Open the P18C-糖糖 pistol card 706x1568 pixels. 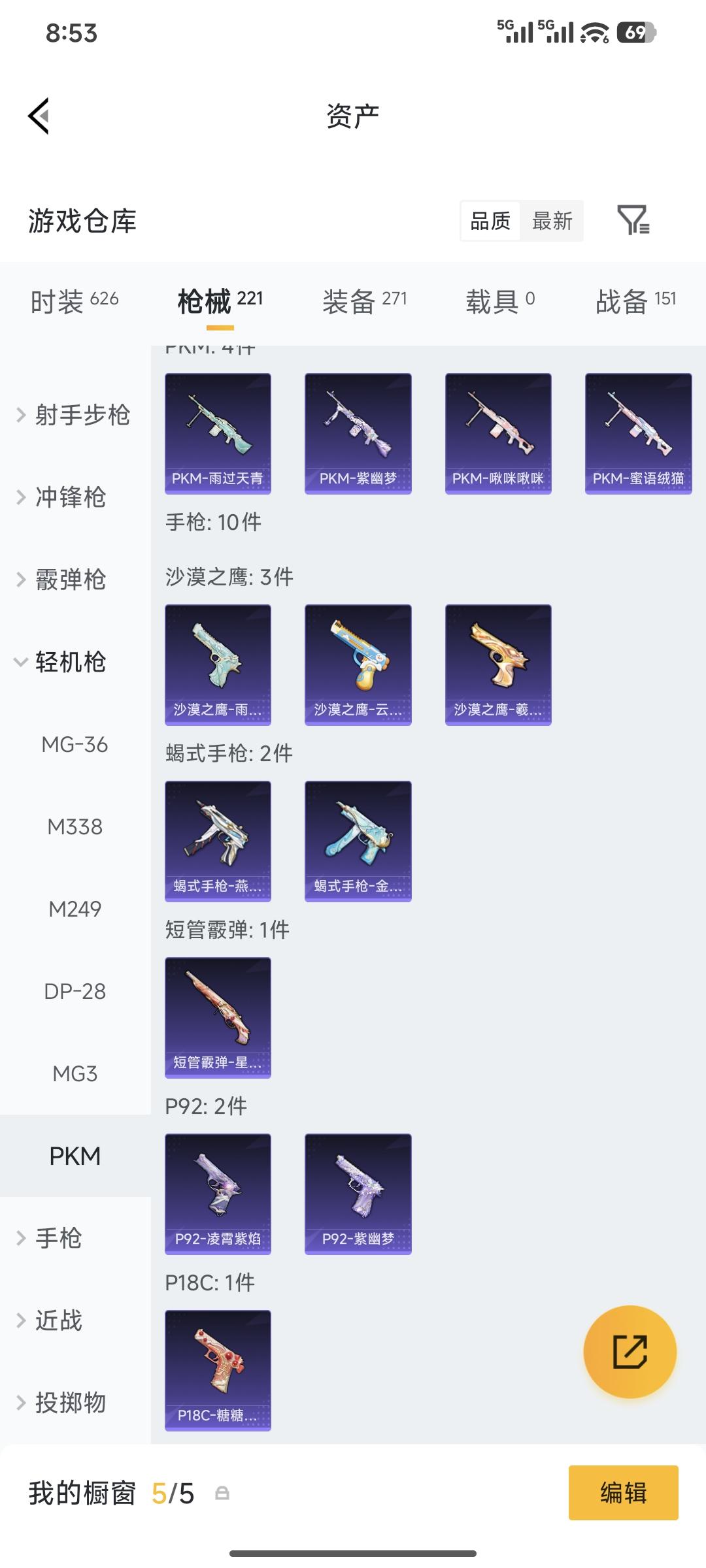point(218,1369)
